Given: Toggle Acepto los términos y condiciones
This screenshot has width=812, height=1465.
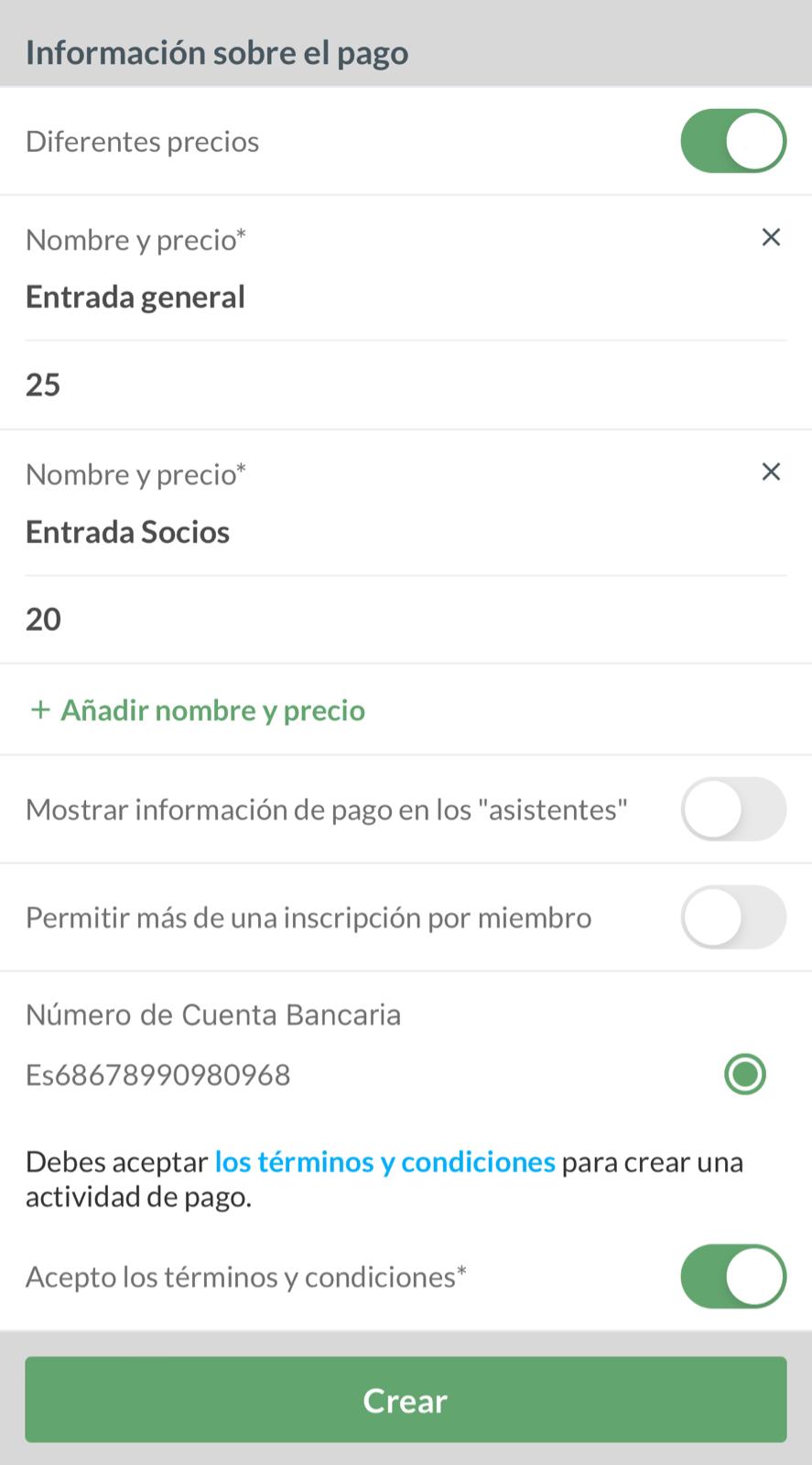Looking at the screenshot, I should (733, 1276).
